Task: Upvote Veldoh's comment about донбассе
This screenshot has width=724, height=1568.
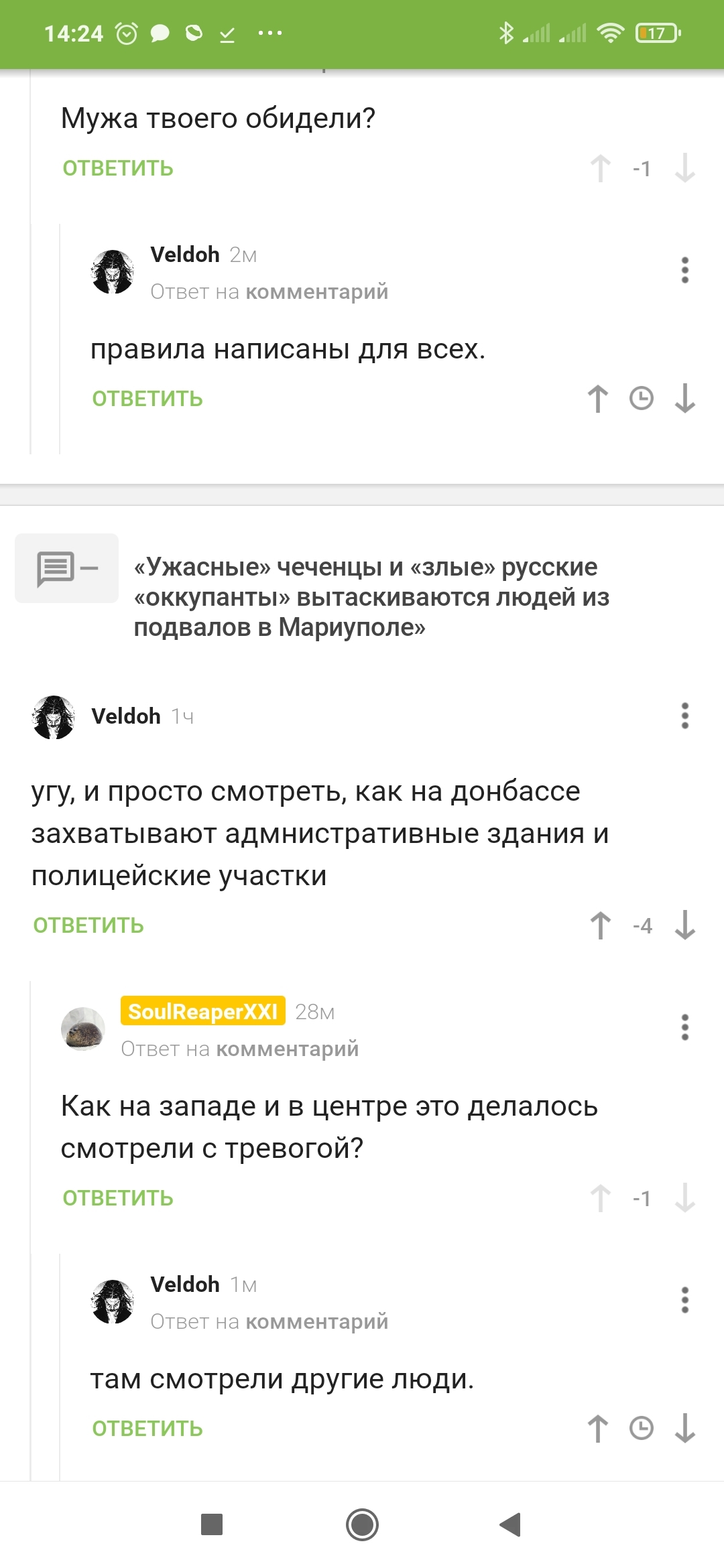Action: click(600, 925)
